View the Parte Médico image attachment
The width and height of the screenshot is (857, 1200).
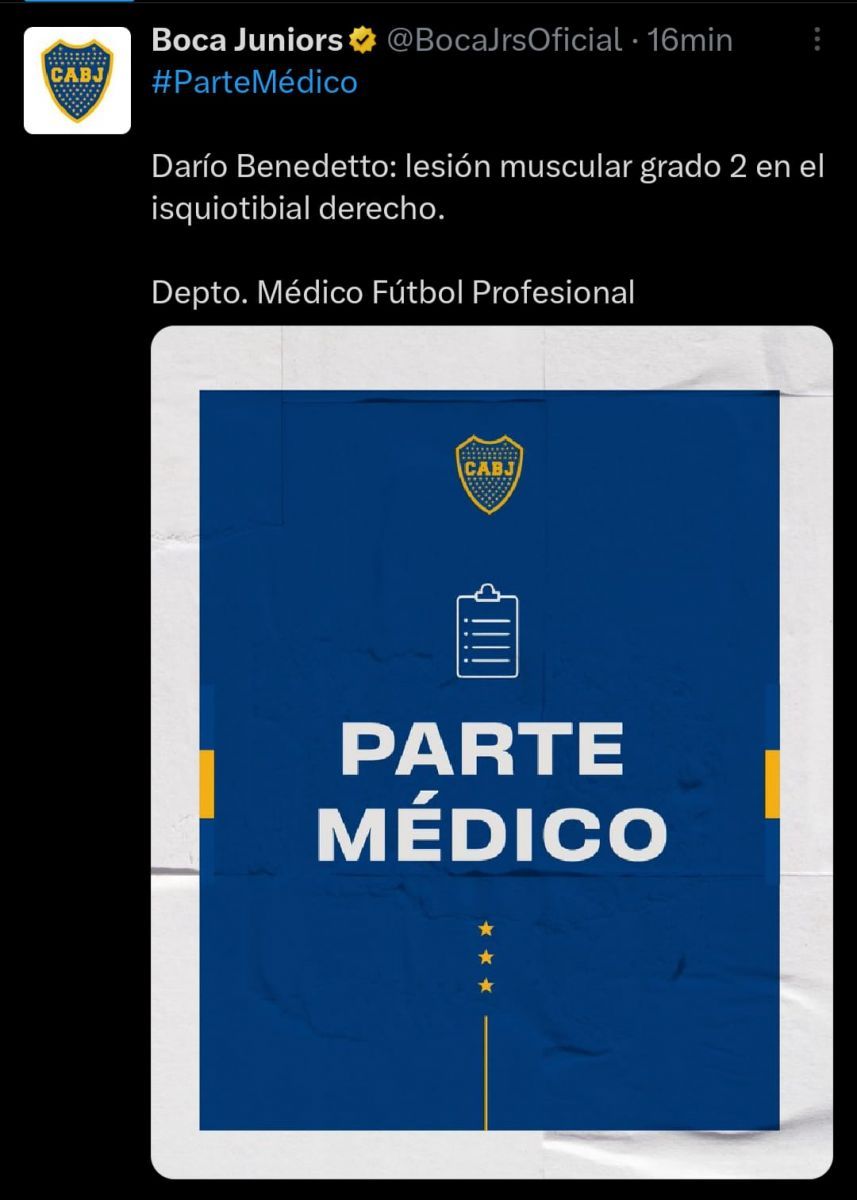(x=490, y=750)
